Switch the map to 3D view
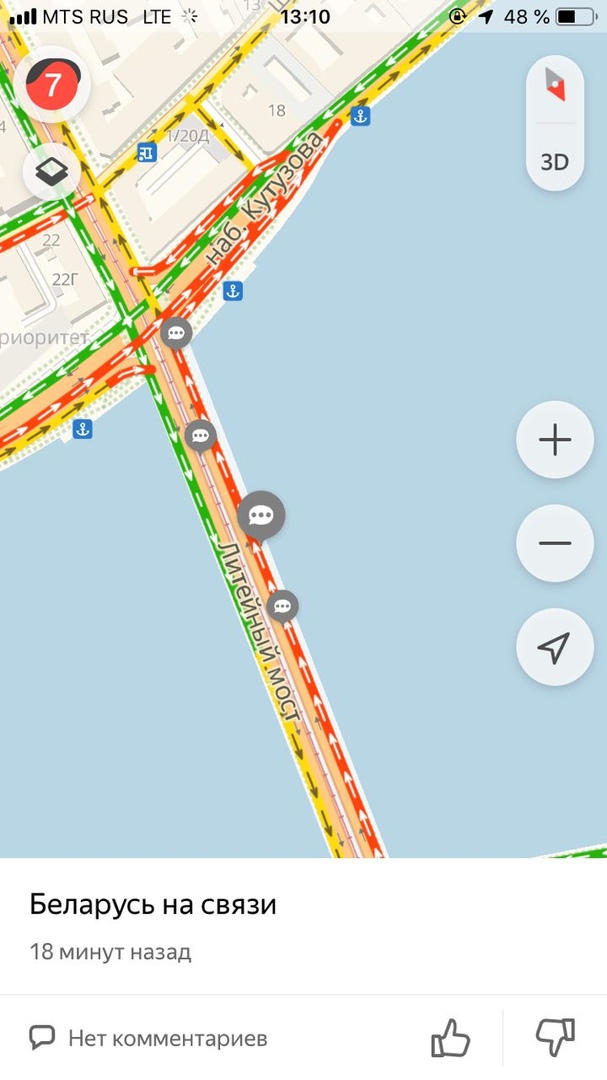 click(x=554, y=162)
